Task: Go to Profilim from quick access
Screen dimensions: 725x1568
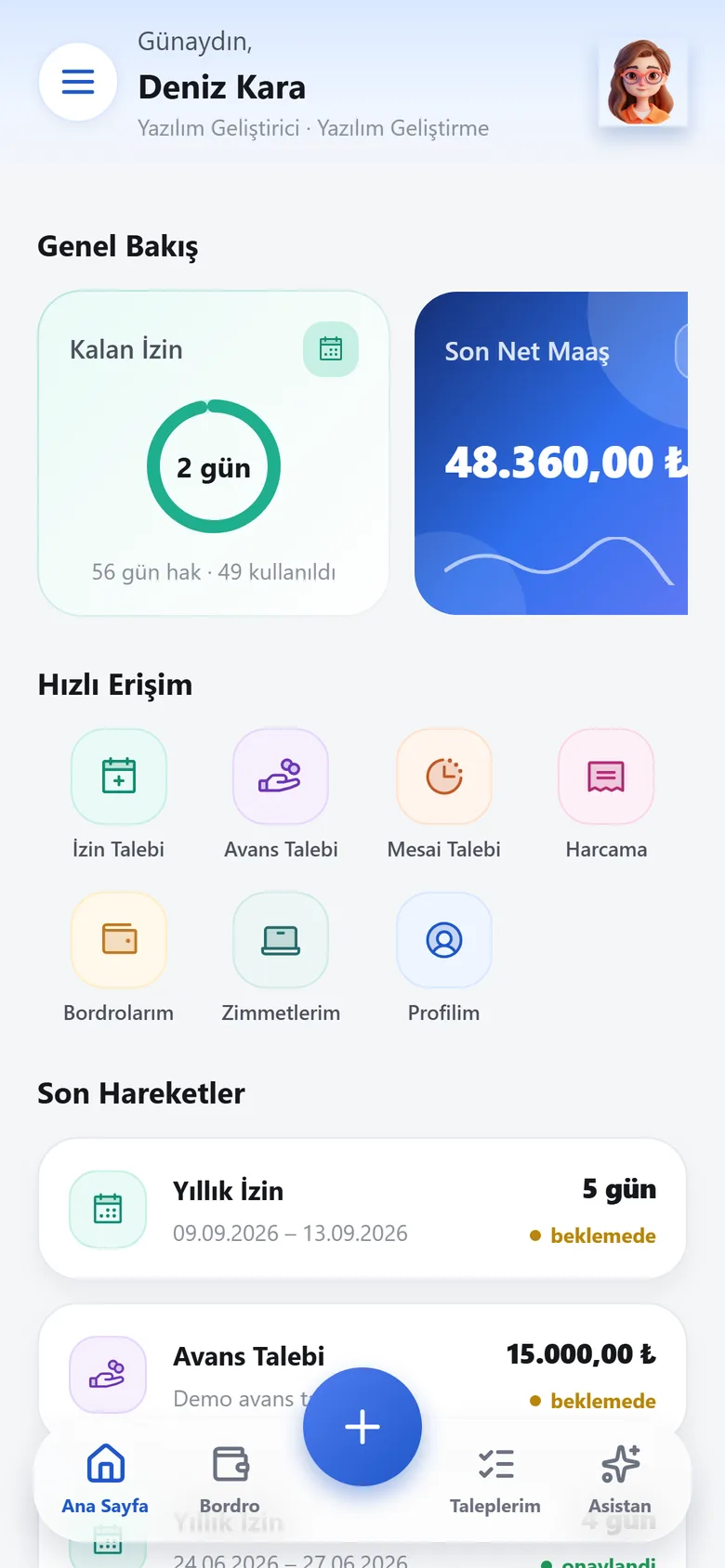Action: pos(444,959)
